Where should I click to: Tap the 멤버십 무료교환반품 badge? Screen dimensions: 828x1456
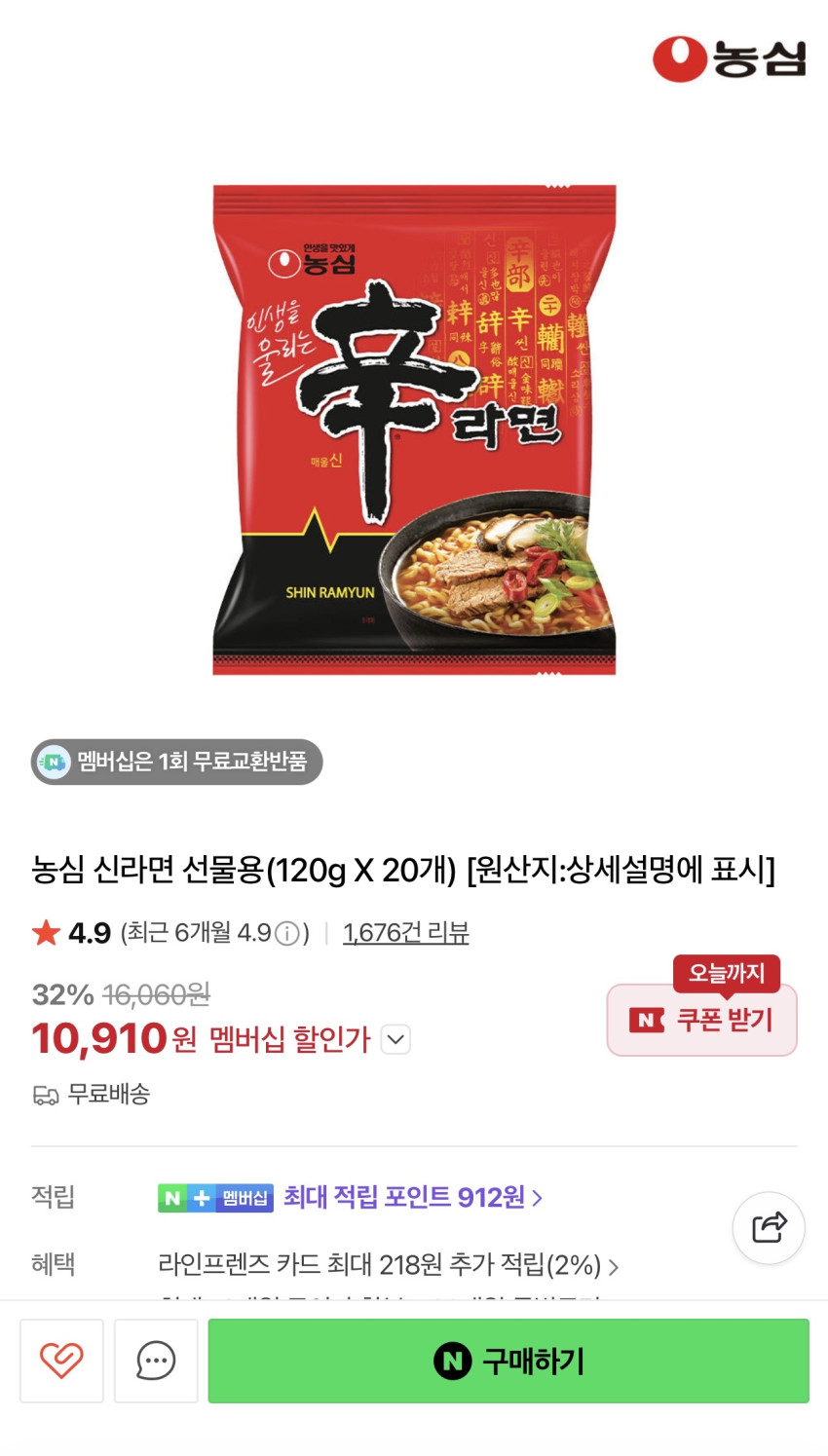coord(176,762)
